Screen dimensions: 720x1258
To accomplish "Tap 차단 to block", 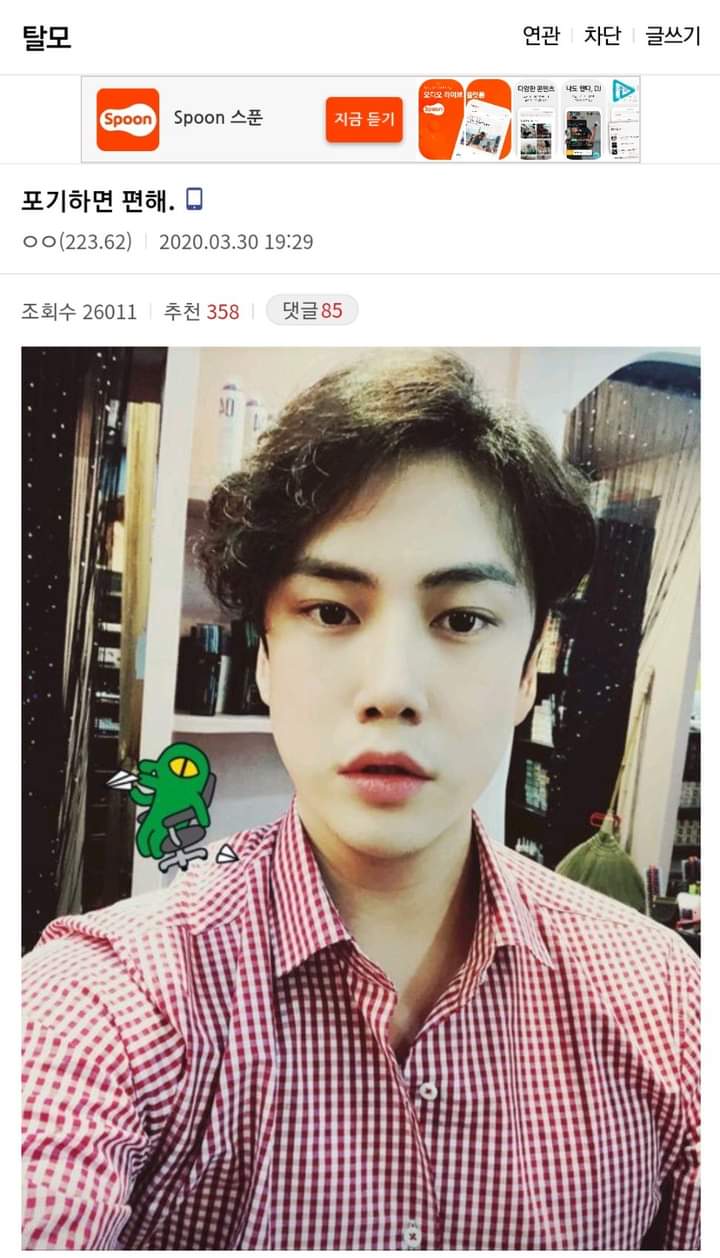I will click(602, 36).
